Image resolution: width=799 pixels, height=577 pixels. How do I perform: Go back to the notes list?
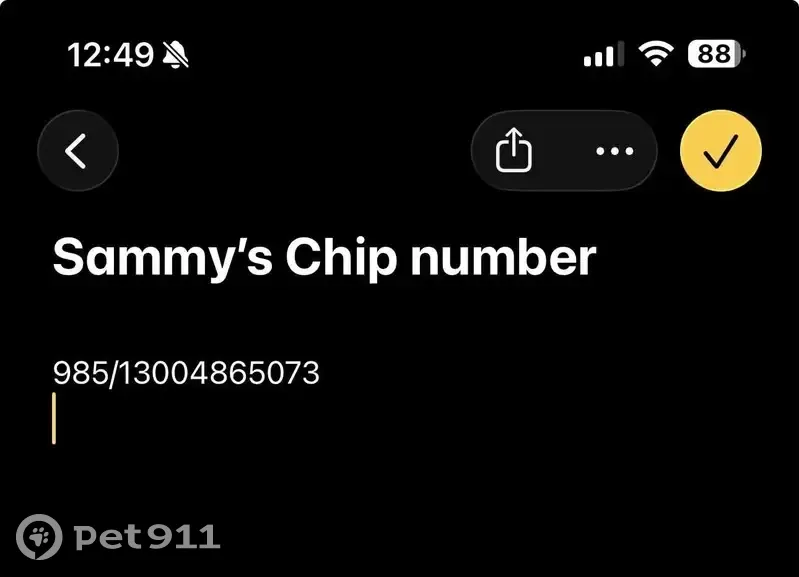pos(77,151)
